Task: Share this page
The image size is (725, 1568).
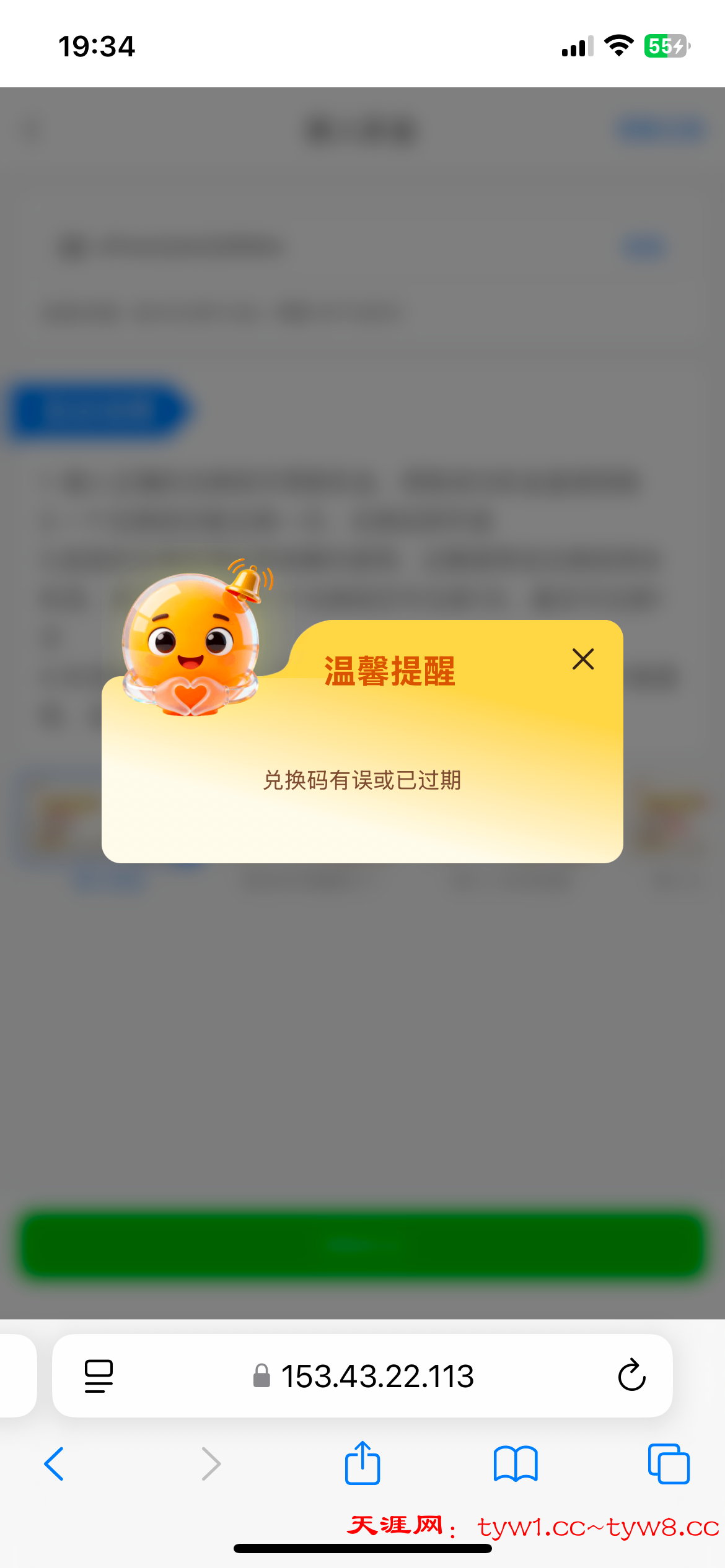Action: [362, 1463]
